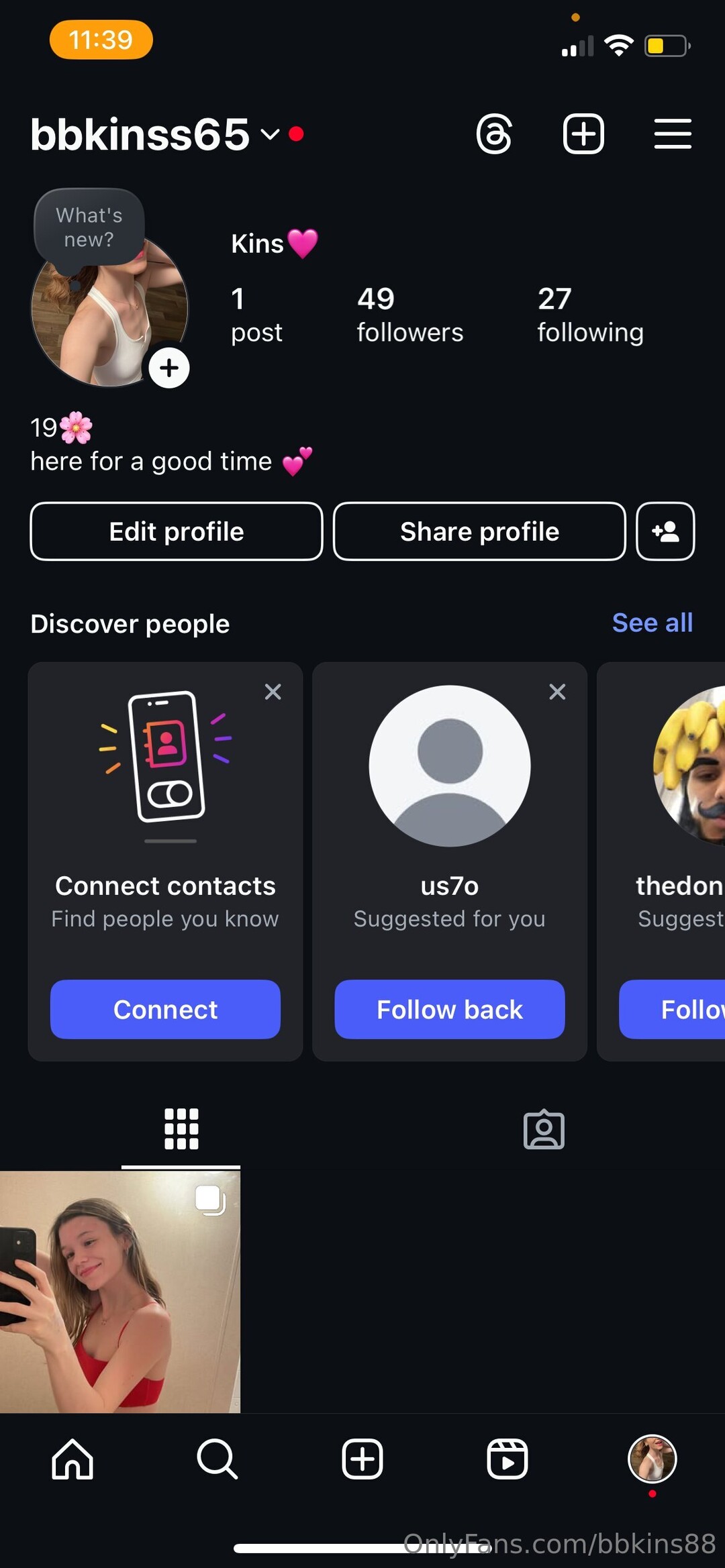Screen dimensions: 725x1568
Task: Open Threads from the top bar
Action: (494, 134)
